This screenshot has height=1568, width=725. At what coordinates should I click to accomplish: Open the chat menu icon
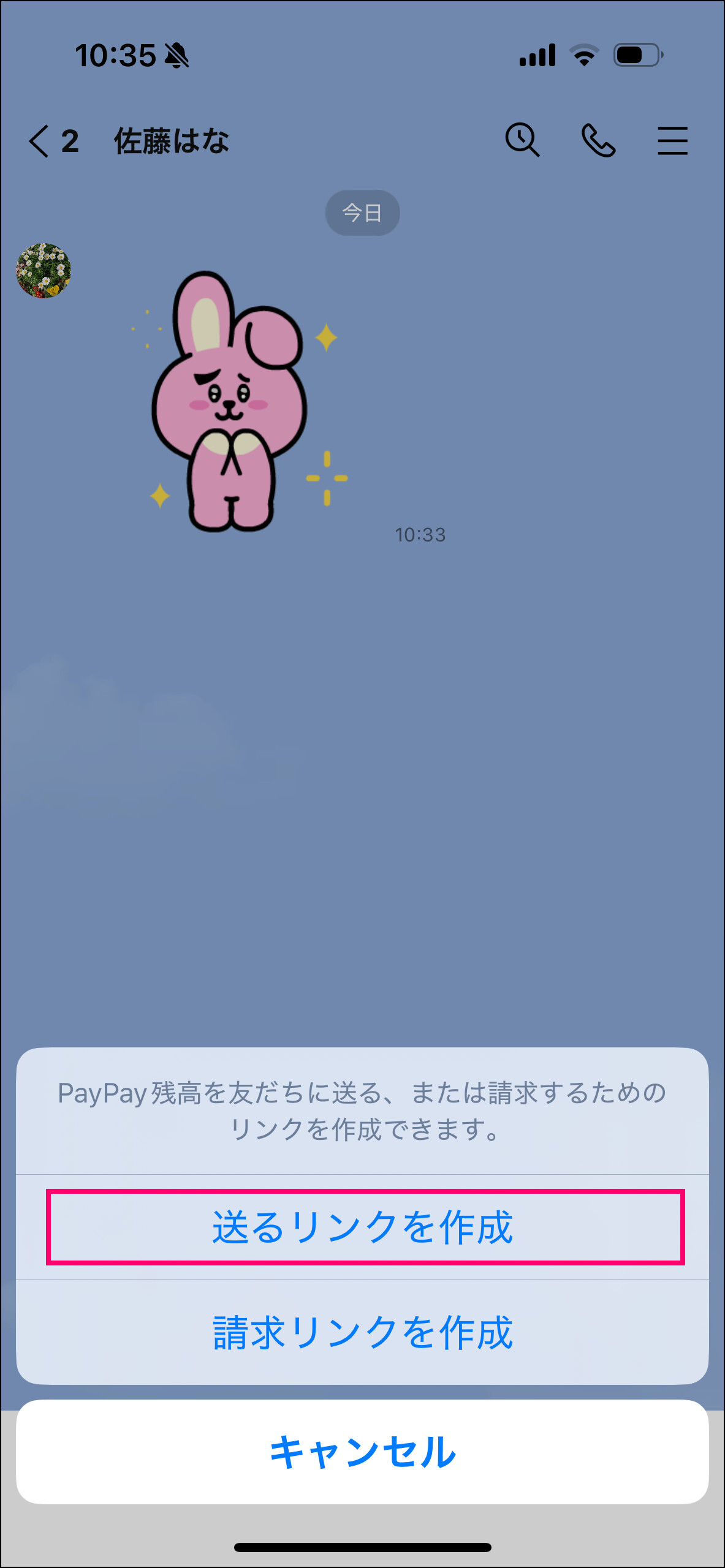pos(672,141)
